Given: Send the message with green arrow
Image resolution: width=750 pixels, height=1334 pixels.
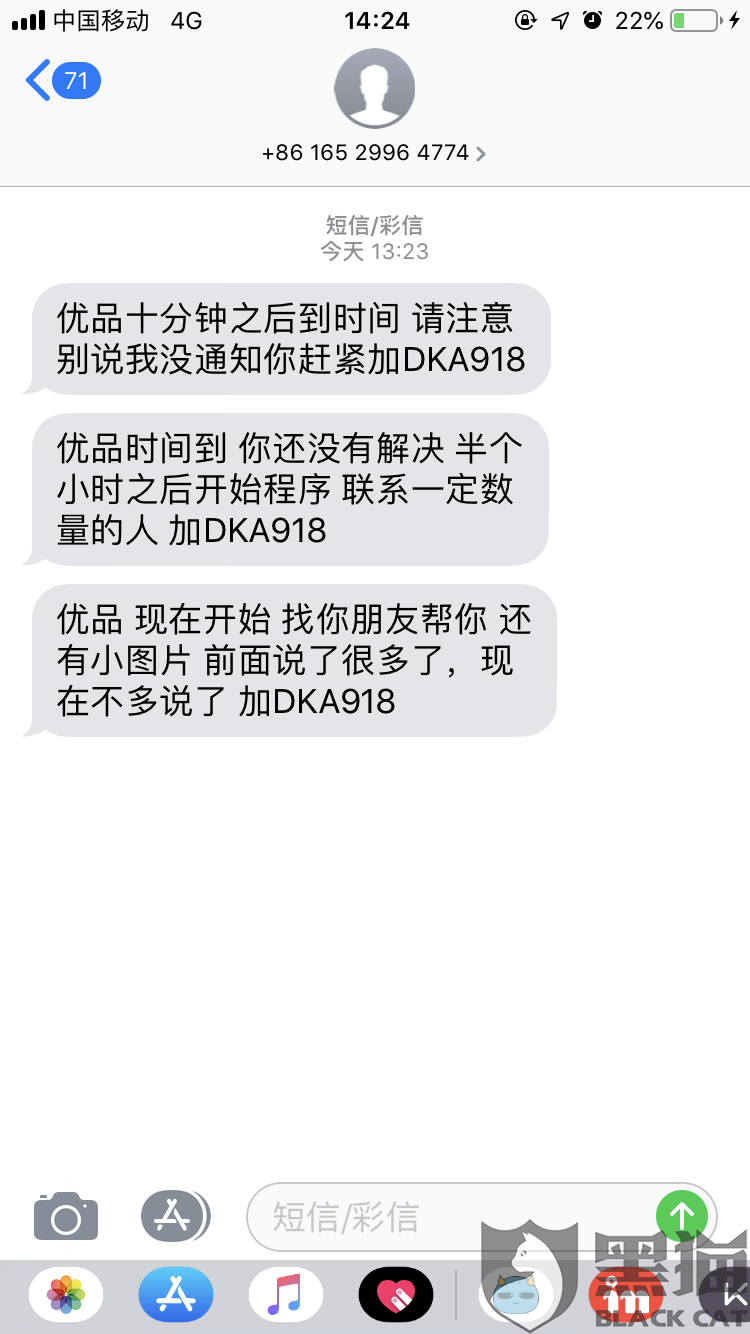Looking at the screenshot, I should tap(682, 1216).
